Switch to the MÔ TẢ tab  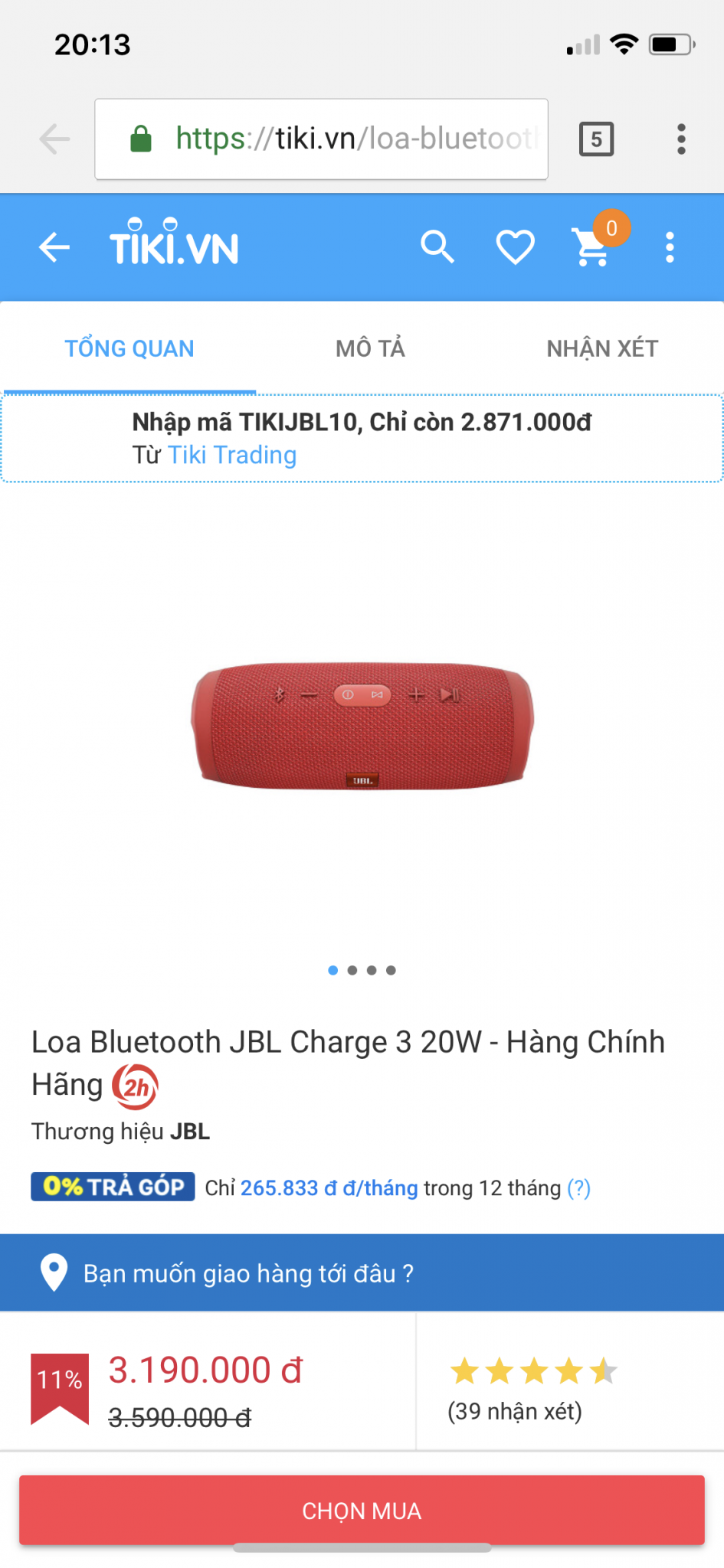[370, 348]
